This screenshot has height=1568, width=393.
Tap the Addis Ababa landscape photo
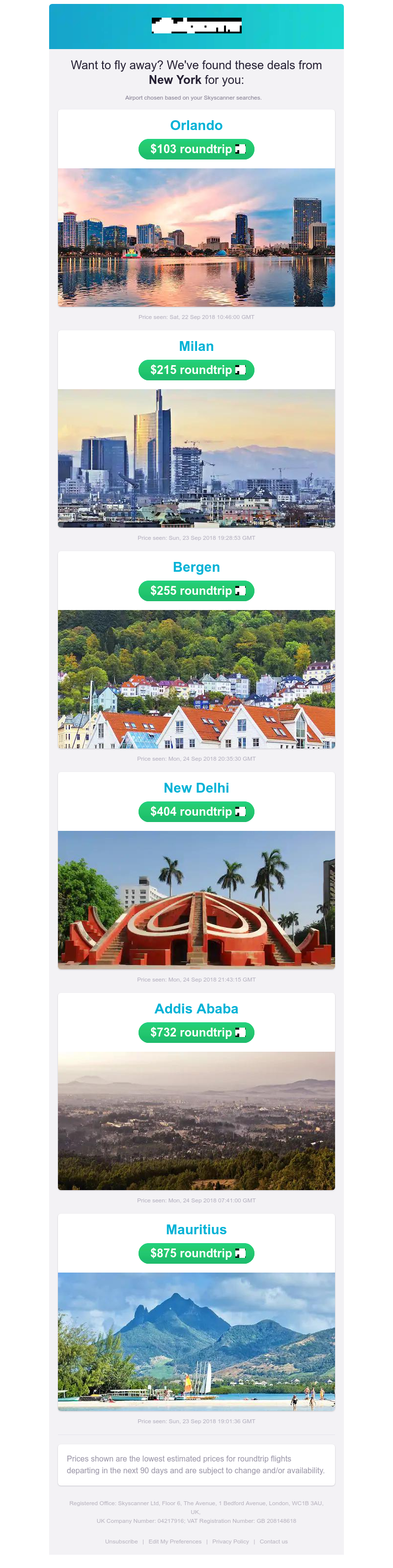(196, 1120)
